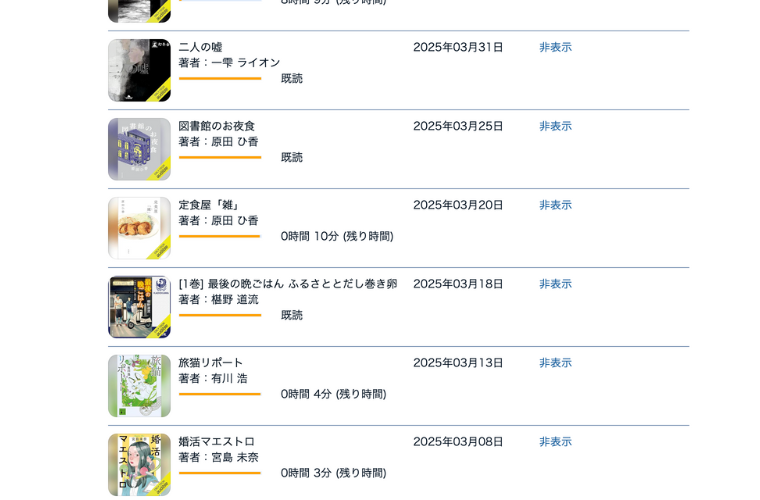Hide 婚活マエストロ with its 非表示 link
This screenshot has height=500, width=760.
(x=555, y=442)
